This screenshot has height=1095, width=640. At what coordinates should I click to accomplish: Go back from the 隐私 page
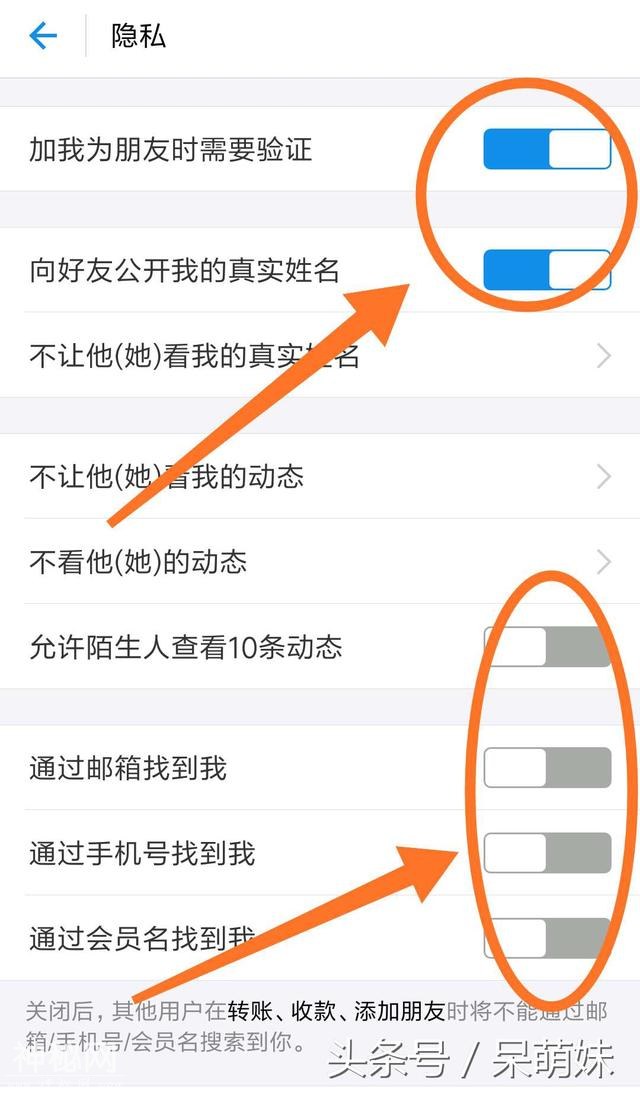[x=43, y=37]
